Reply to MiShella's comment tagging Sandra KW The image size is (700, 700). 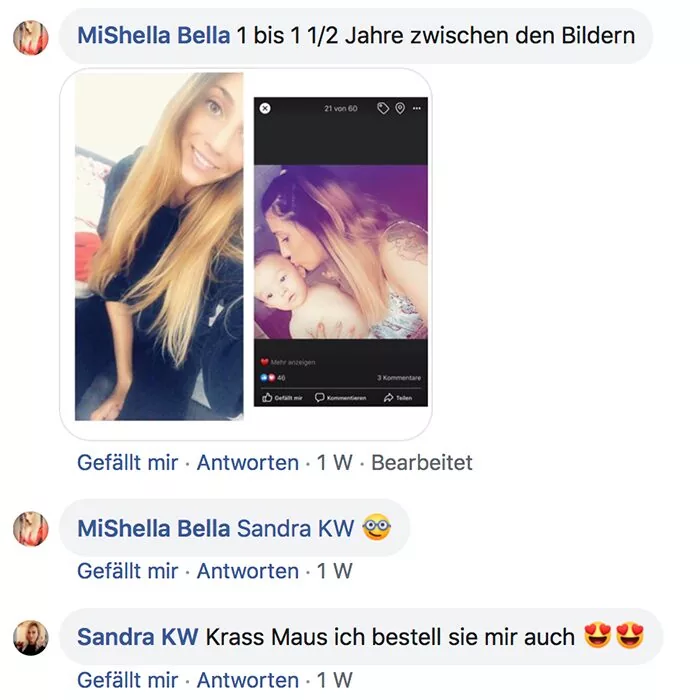(x=247, y=571)
